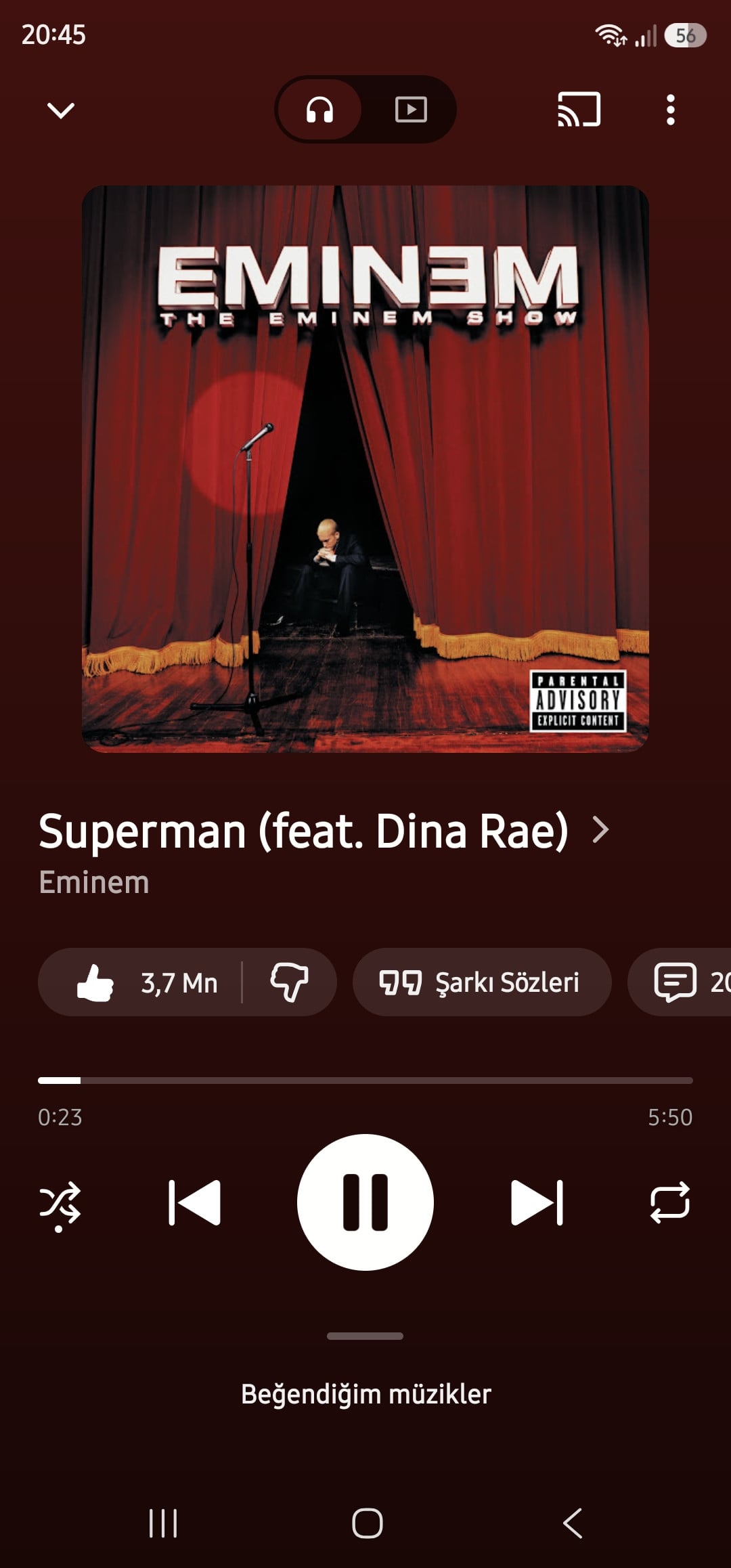Toggle repeat mode
Viewport: 731px width, 1568px height.
pos(670,1202)
